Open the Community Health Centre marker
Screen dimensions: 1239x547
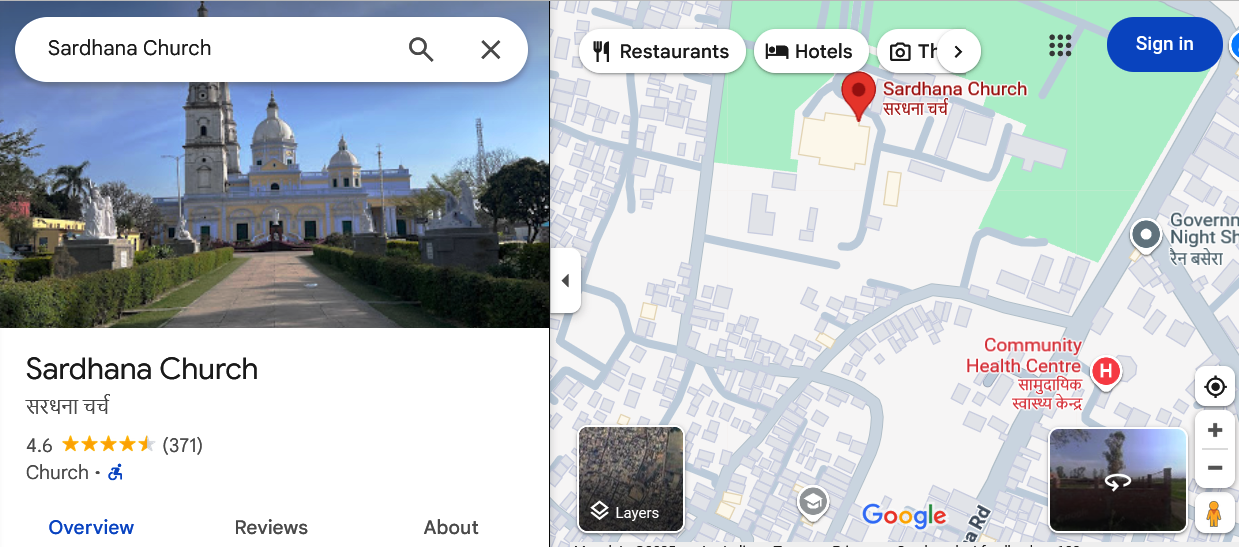pos(1105,372)
